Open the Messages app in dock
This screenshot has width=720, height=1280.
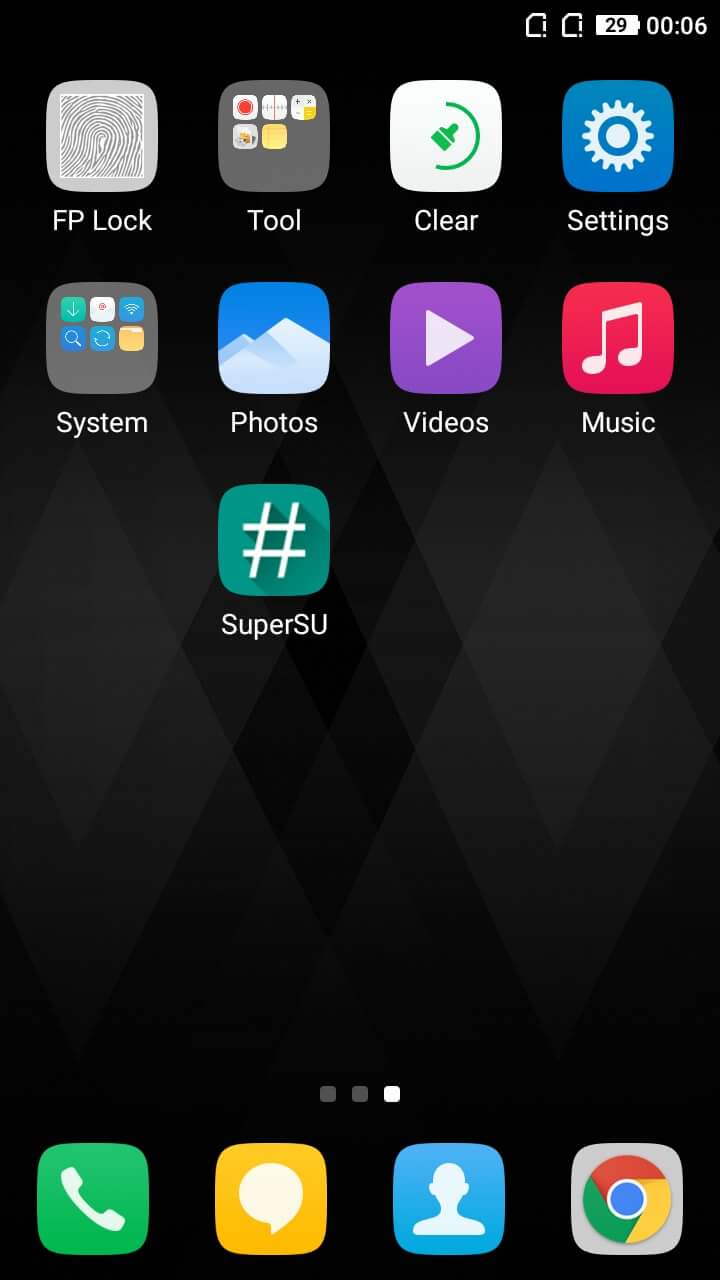click(271, 1198)
